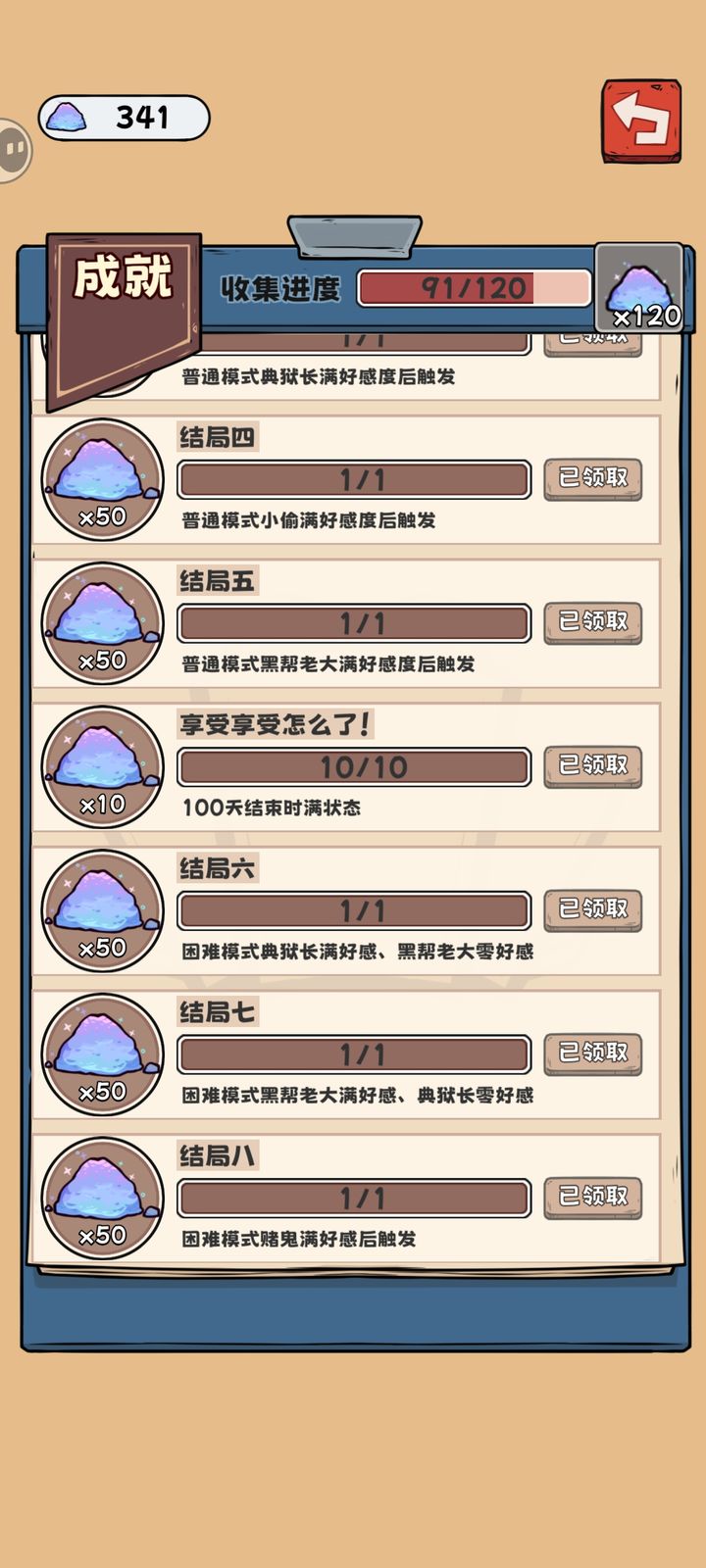Tap the round pause icon on the left edge

[x=14, y=150]
